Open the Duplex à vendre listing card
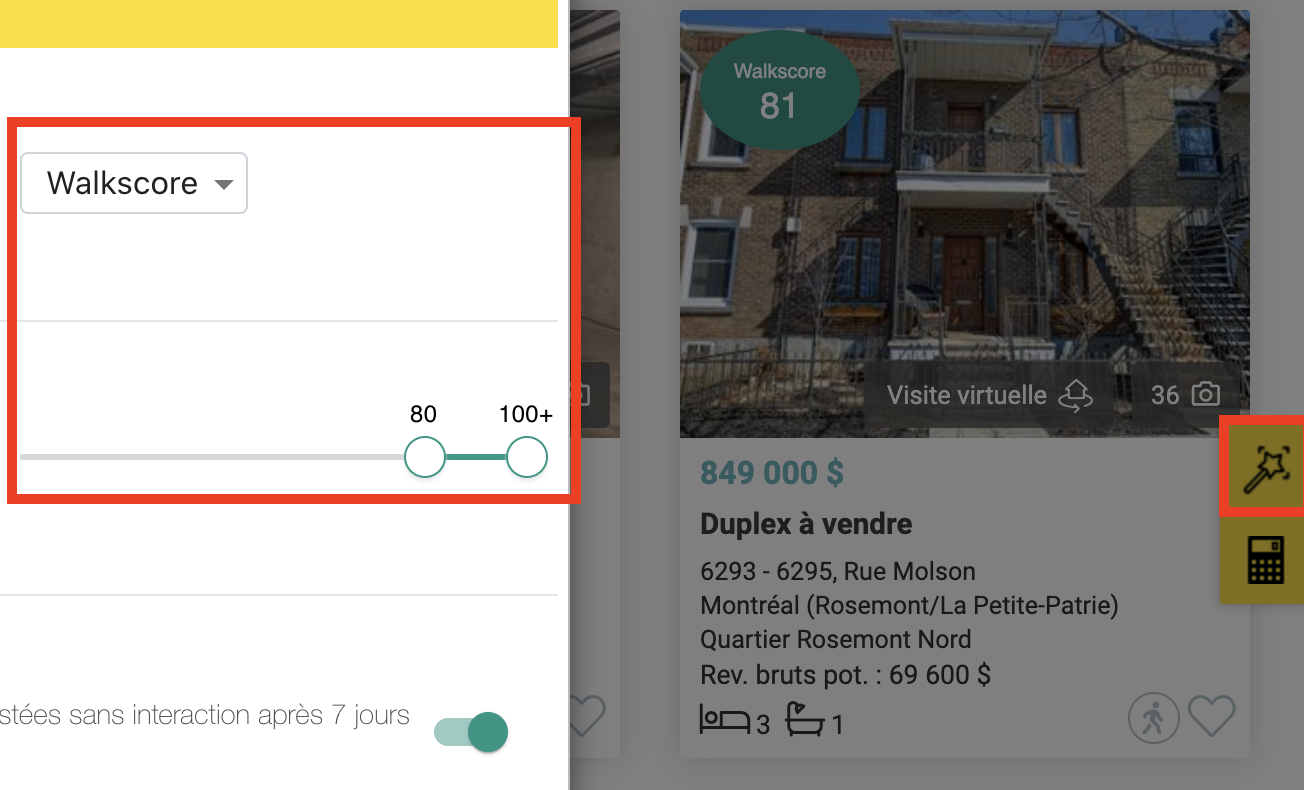This screenshot has height=790, width=1304. coord(806,524)
